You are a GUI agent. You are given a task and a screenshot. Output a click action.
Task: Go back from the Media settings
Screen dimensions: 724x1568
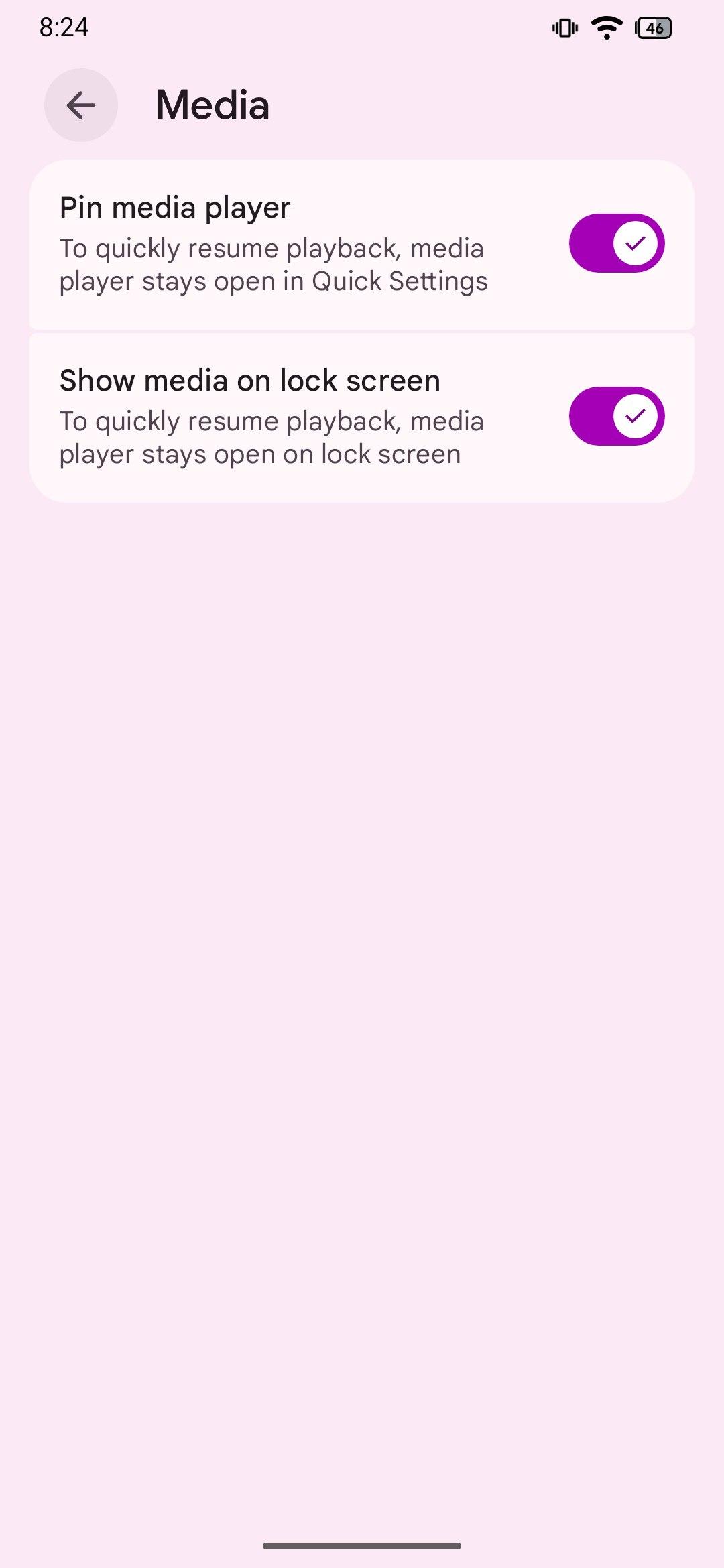[81, 105]
